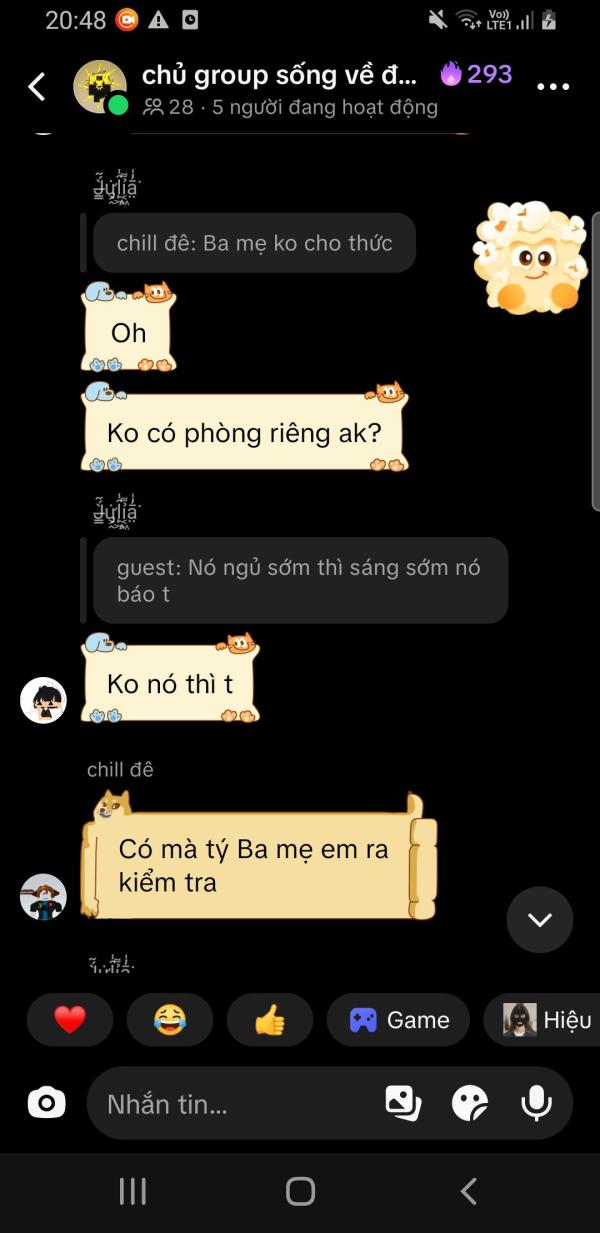Record a voice message with the microphone

point(537,1103)
